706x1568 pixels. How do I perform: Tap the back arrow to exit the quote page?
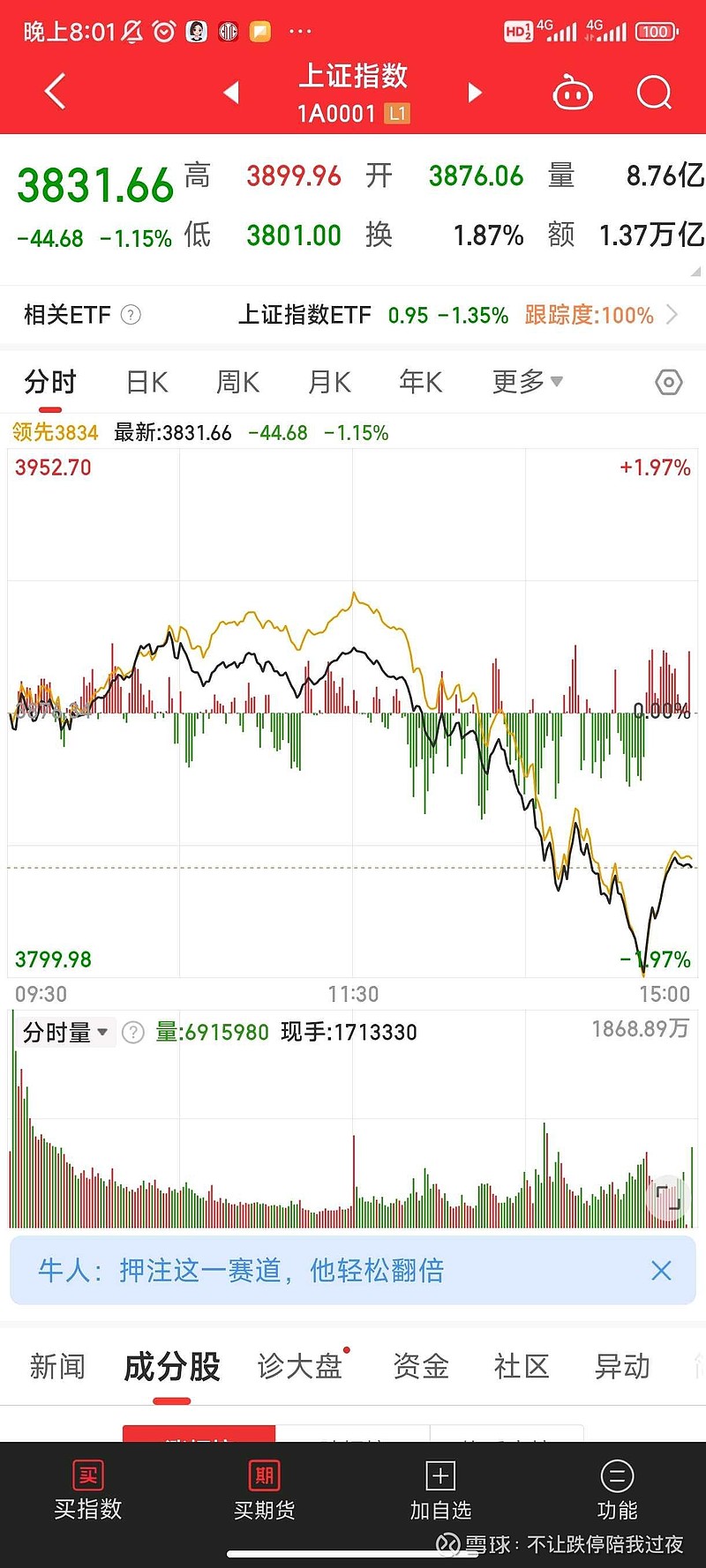point(53,91)
